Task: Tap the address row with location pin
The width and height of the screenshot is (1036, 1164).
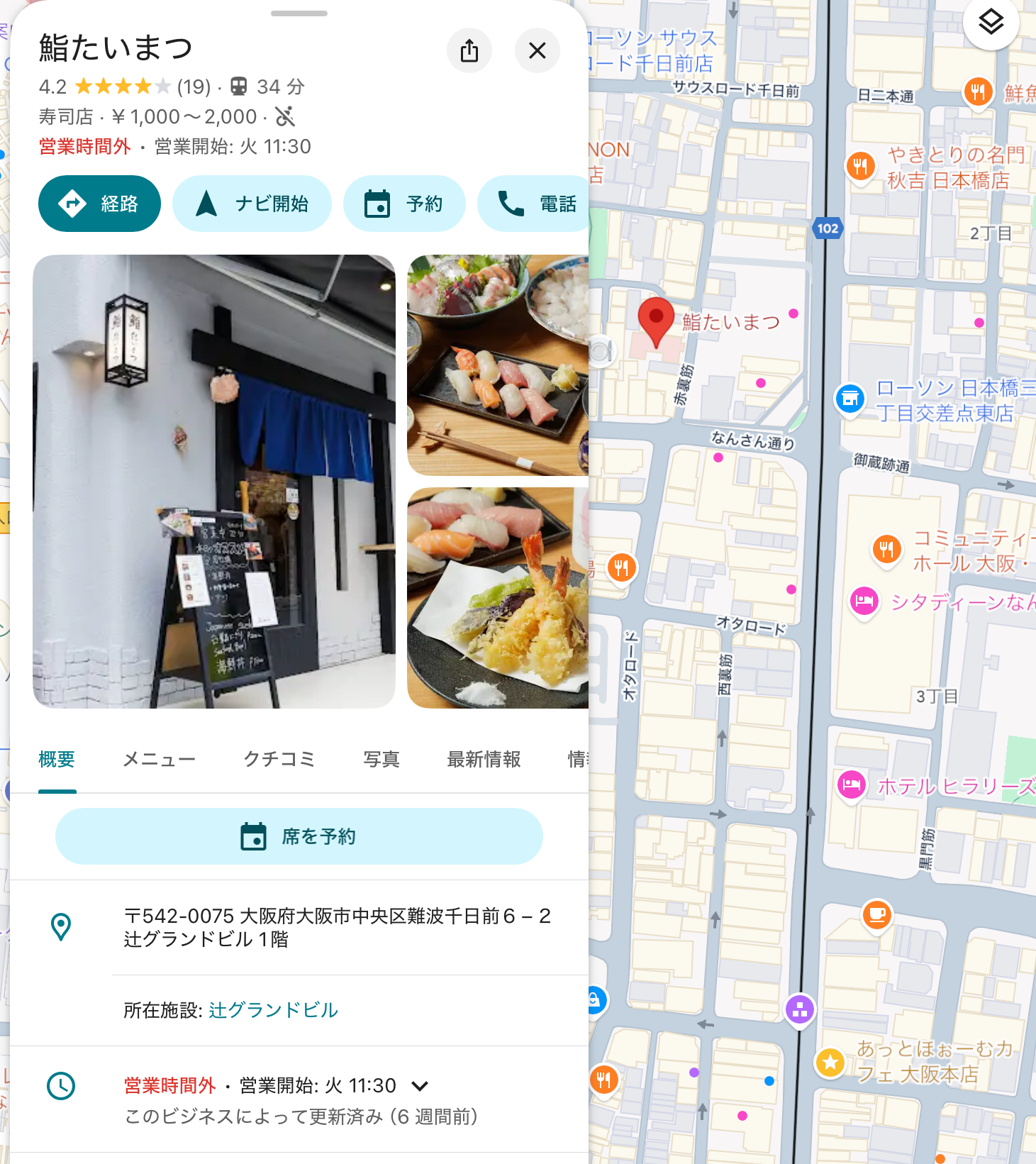Action: 337,927
